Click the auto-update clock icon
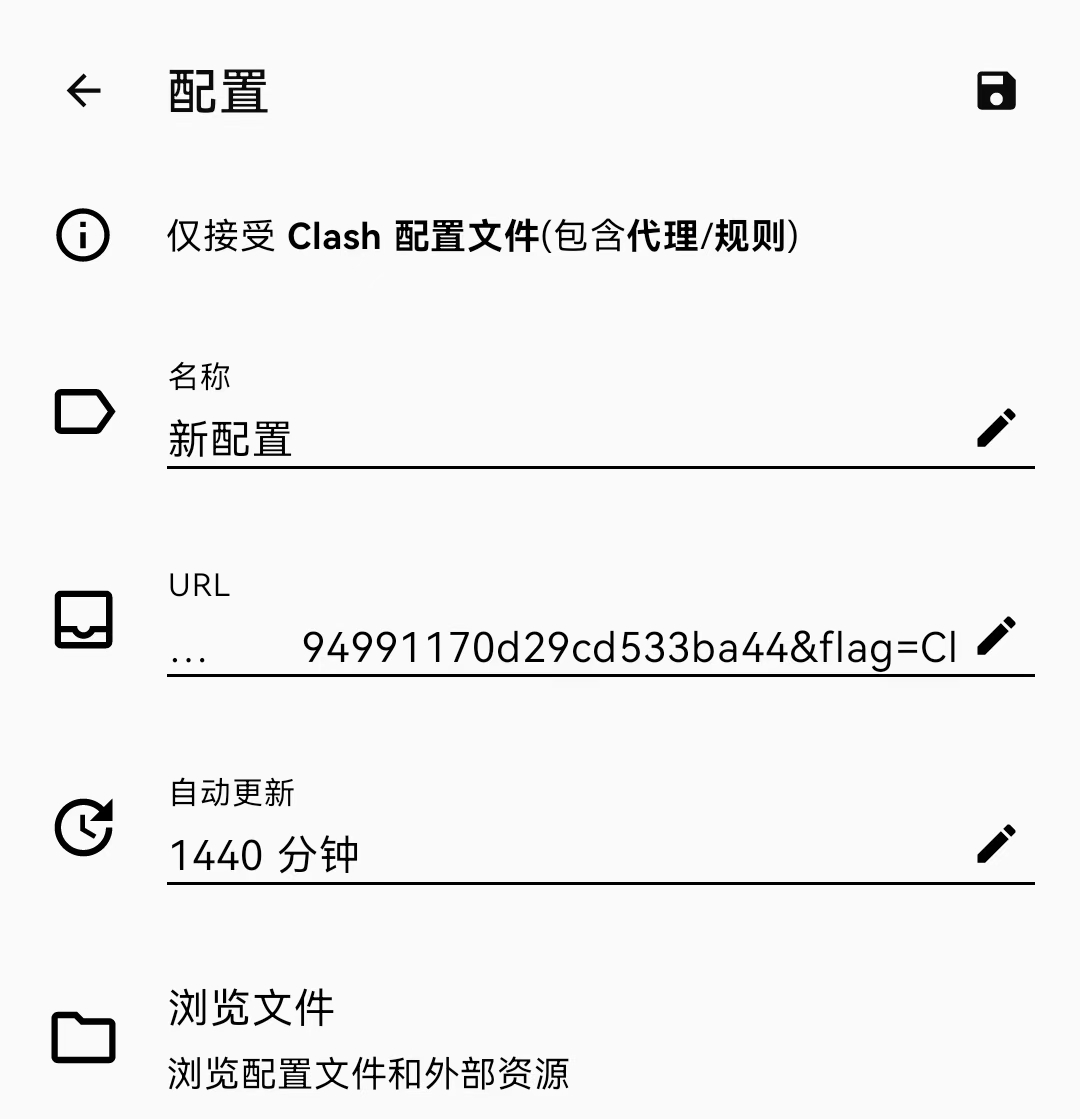Viewport: 1080px width, 1119px height. pyautogui.click(x=82, y=828)
